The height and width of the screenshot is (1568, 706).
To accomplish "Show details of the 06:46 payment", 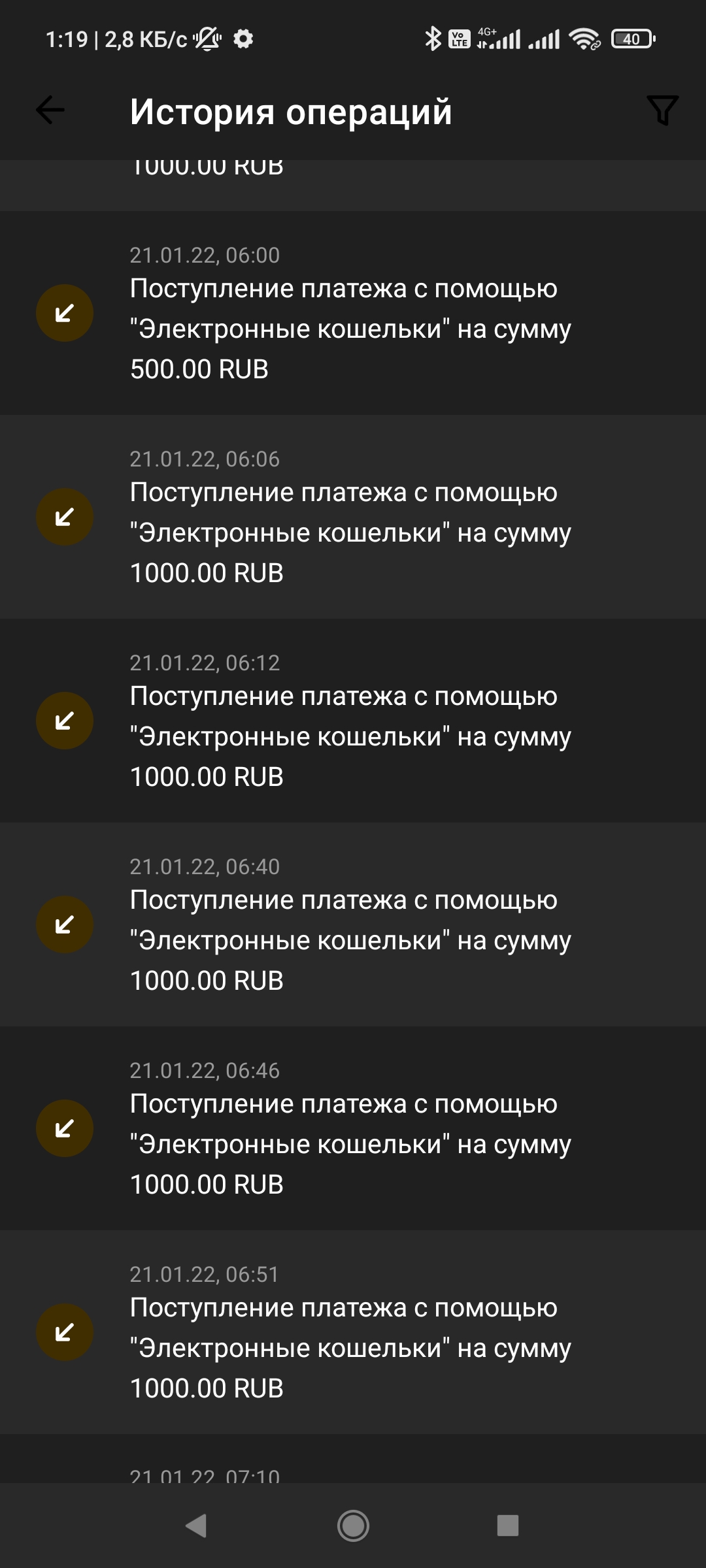I will [x=353, y=1129].
